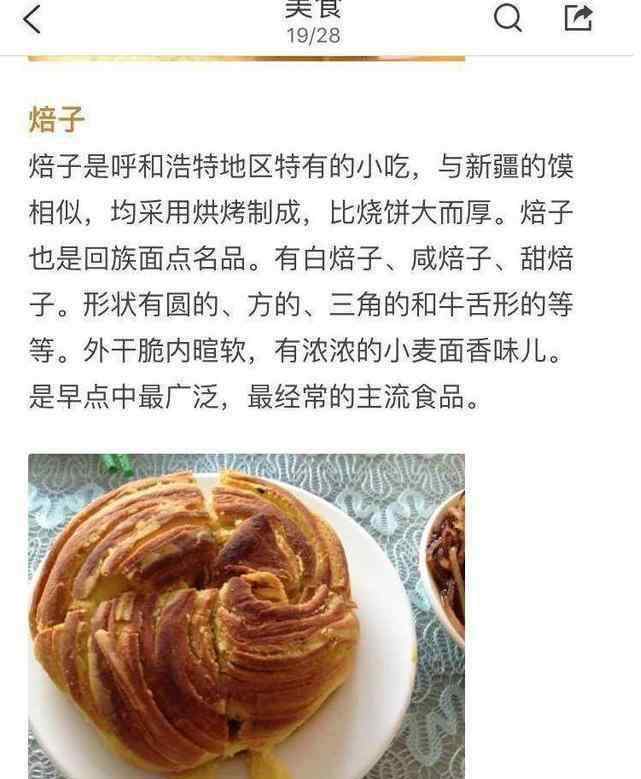This screenshot has height=779, width=641.
Task: Go back using the top-left arrow
Action: (31, 19)
